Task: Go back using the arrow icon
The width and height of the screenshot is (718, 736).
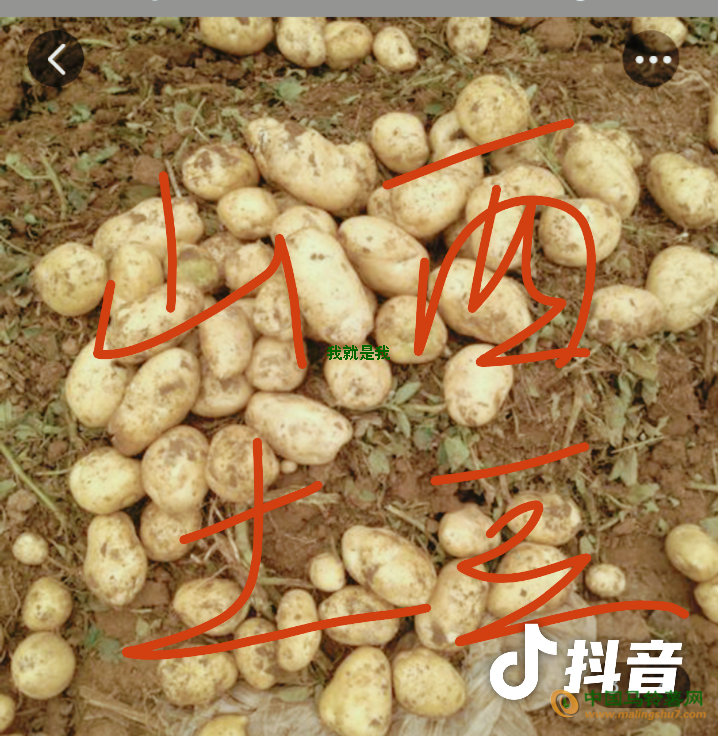Action: point(56,59)
